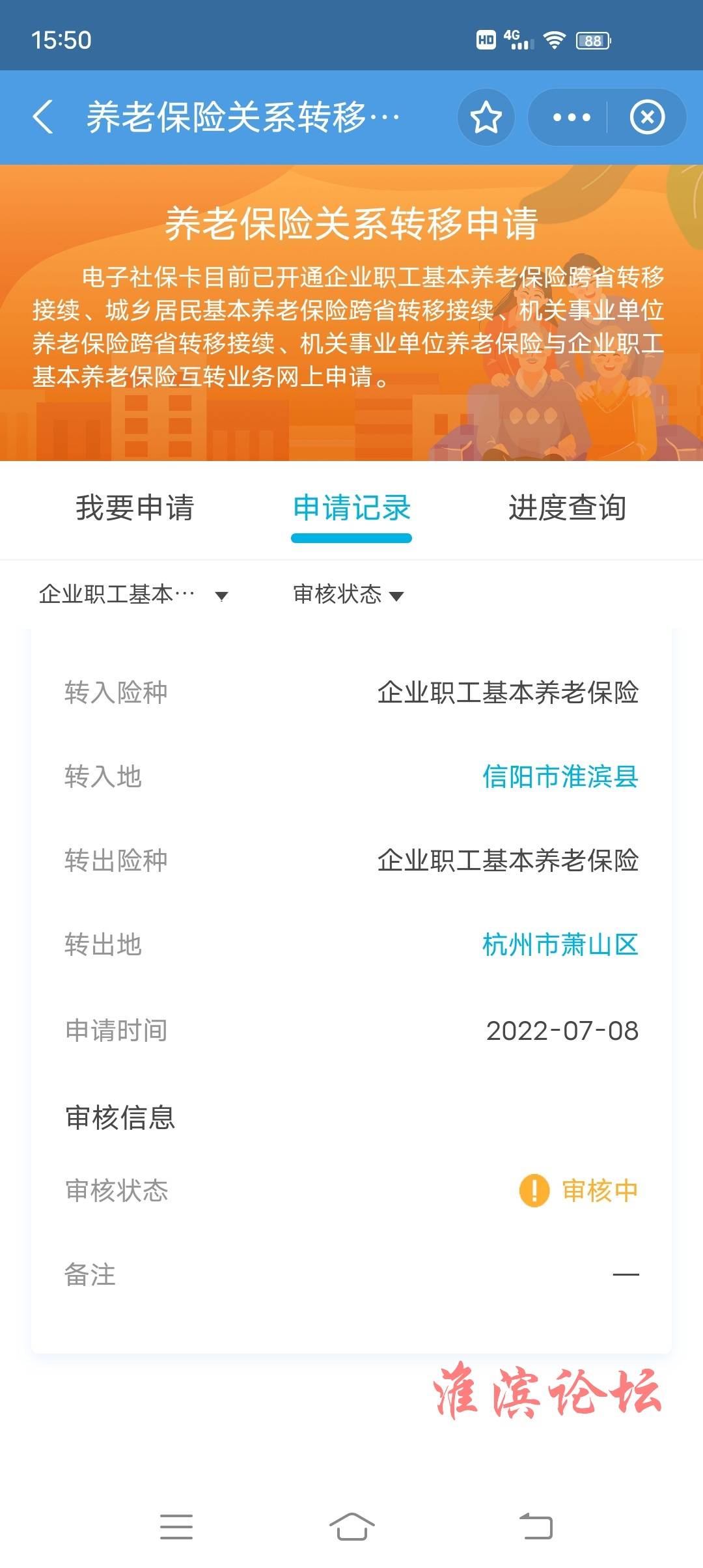Expand the 企业职工基本… insurance type dropdown
Screen dimensions: 703x1568
point(133,595)
